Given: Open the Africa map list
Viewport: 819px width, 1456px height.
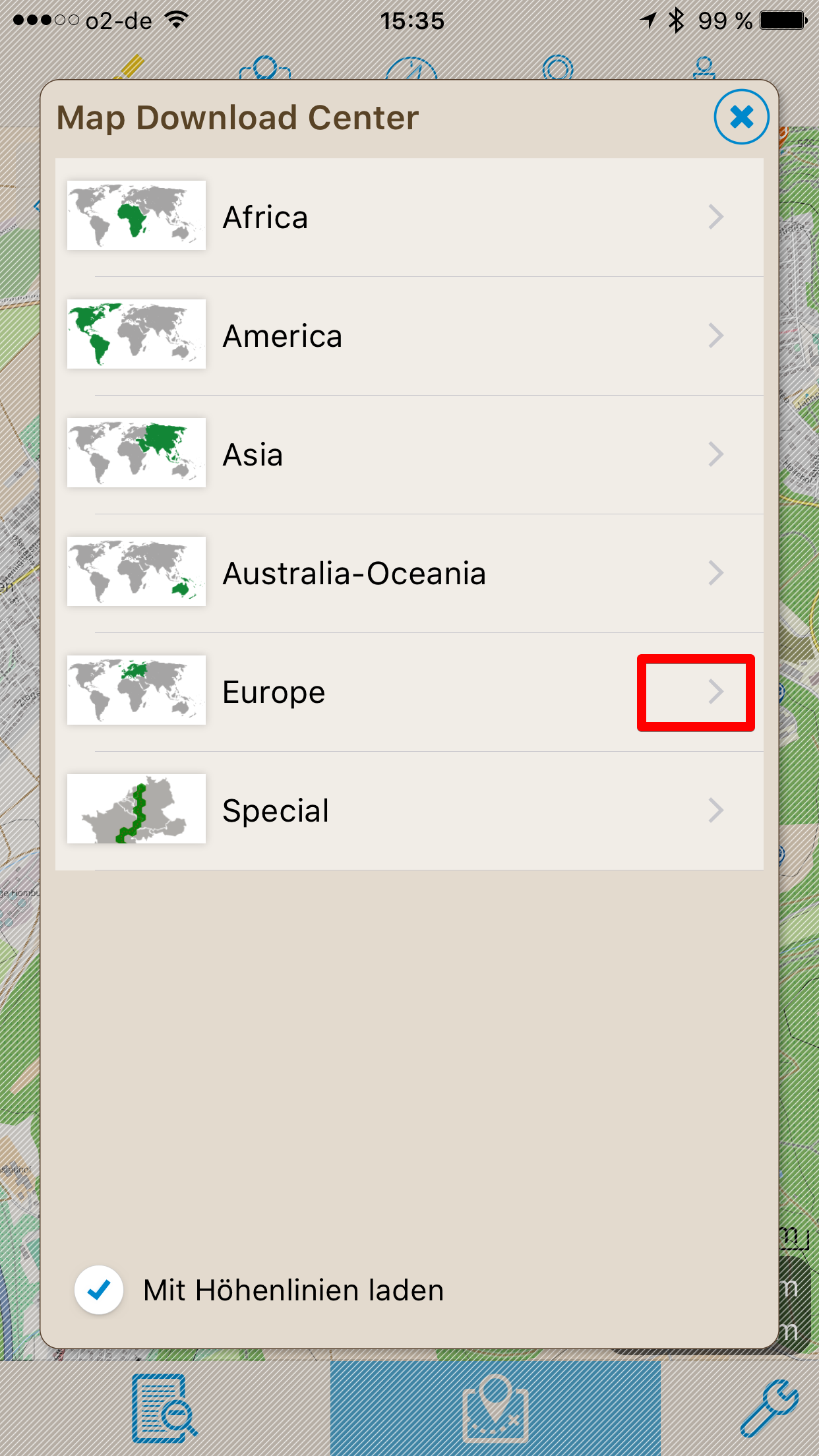Looking at the screenshot, I should coord(409,218).
